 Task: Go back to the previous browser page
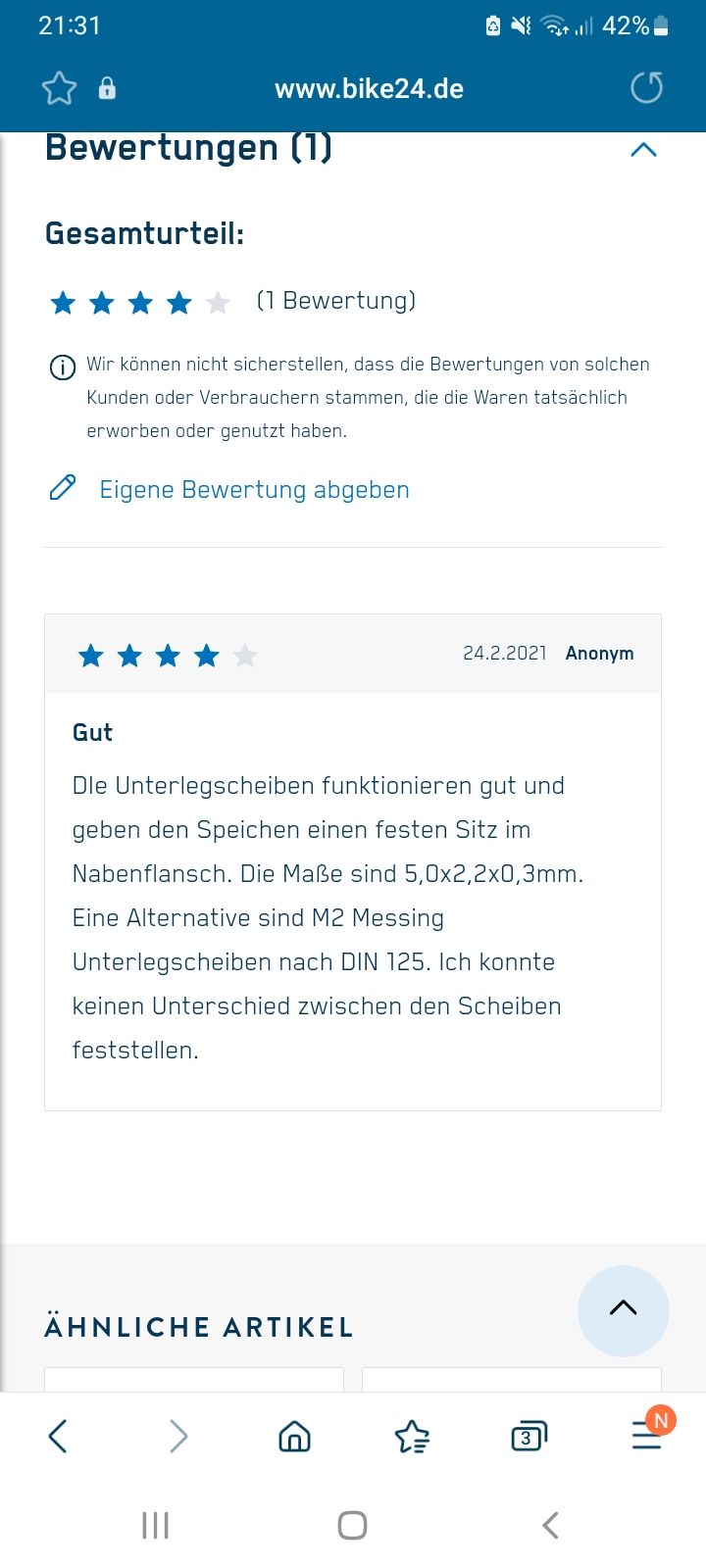pyautogui.click(x=58, y=1437)
